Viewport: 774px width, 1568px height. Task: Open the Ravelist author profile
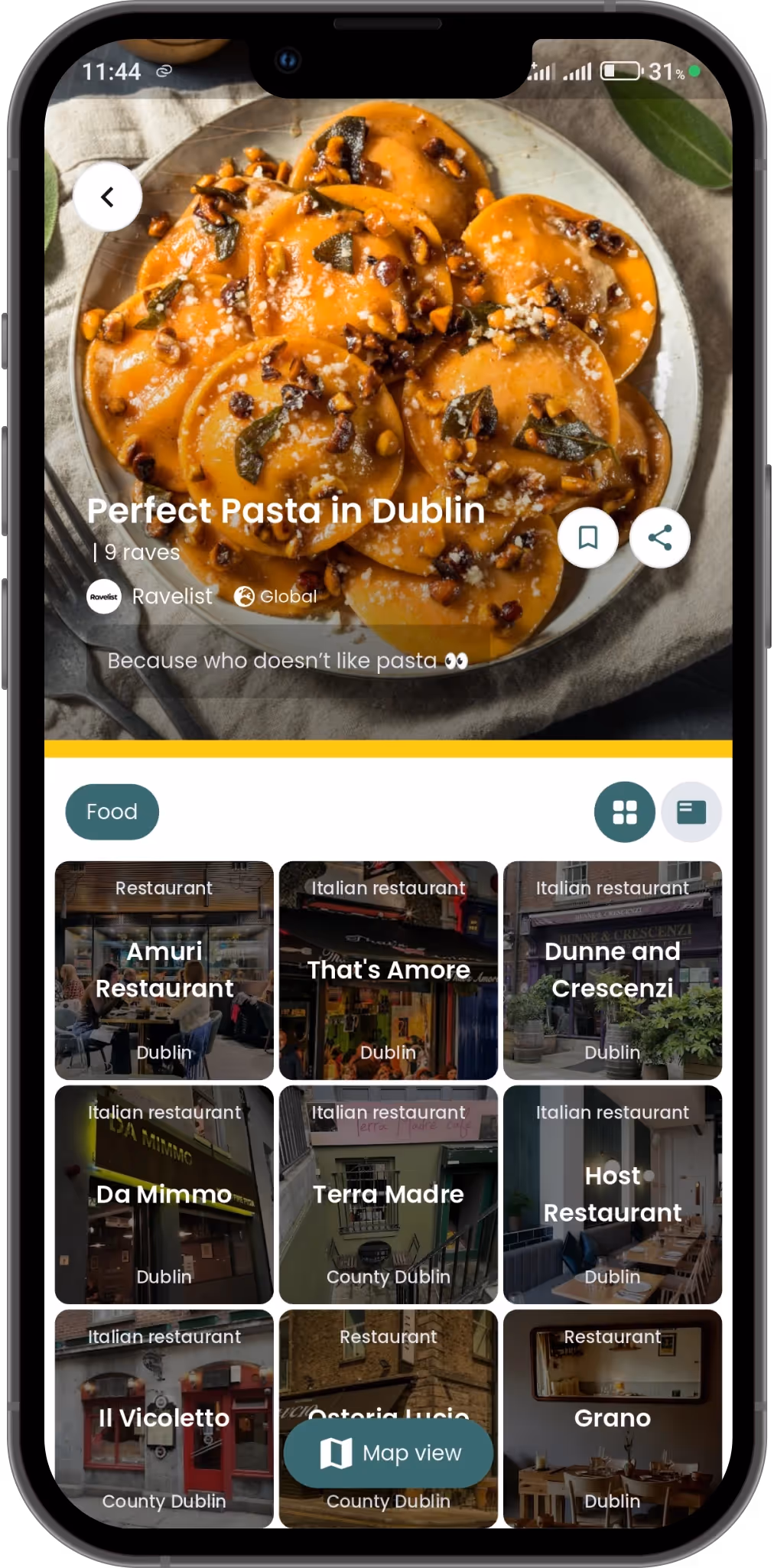click(x=150, y=597)
